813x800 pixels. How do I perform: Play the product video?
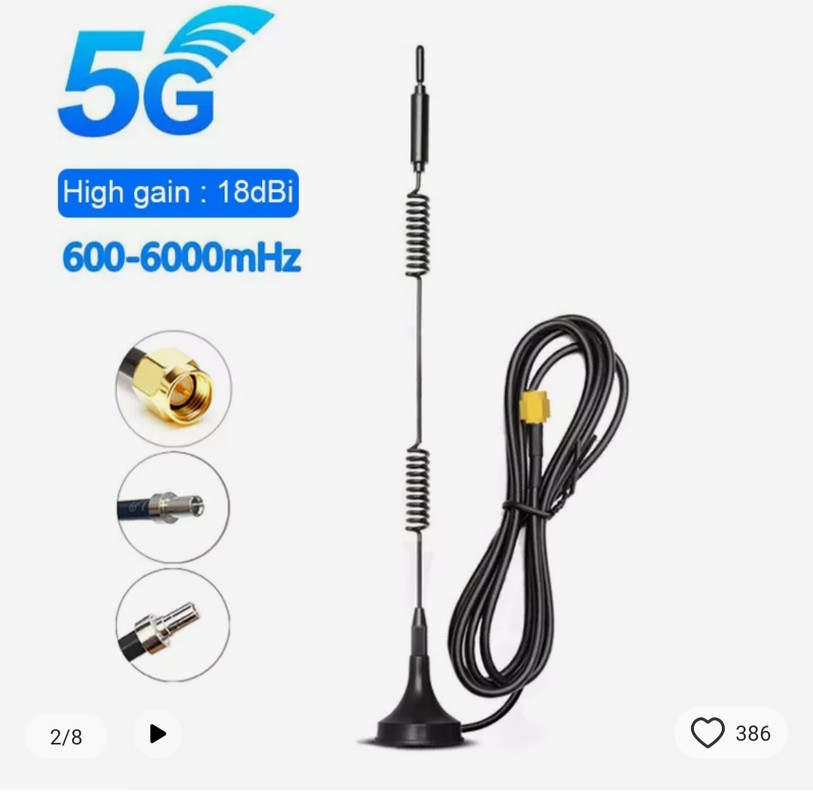point(157,734)
